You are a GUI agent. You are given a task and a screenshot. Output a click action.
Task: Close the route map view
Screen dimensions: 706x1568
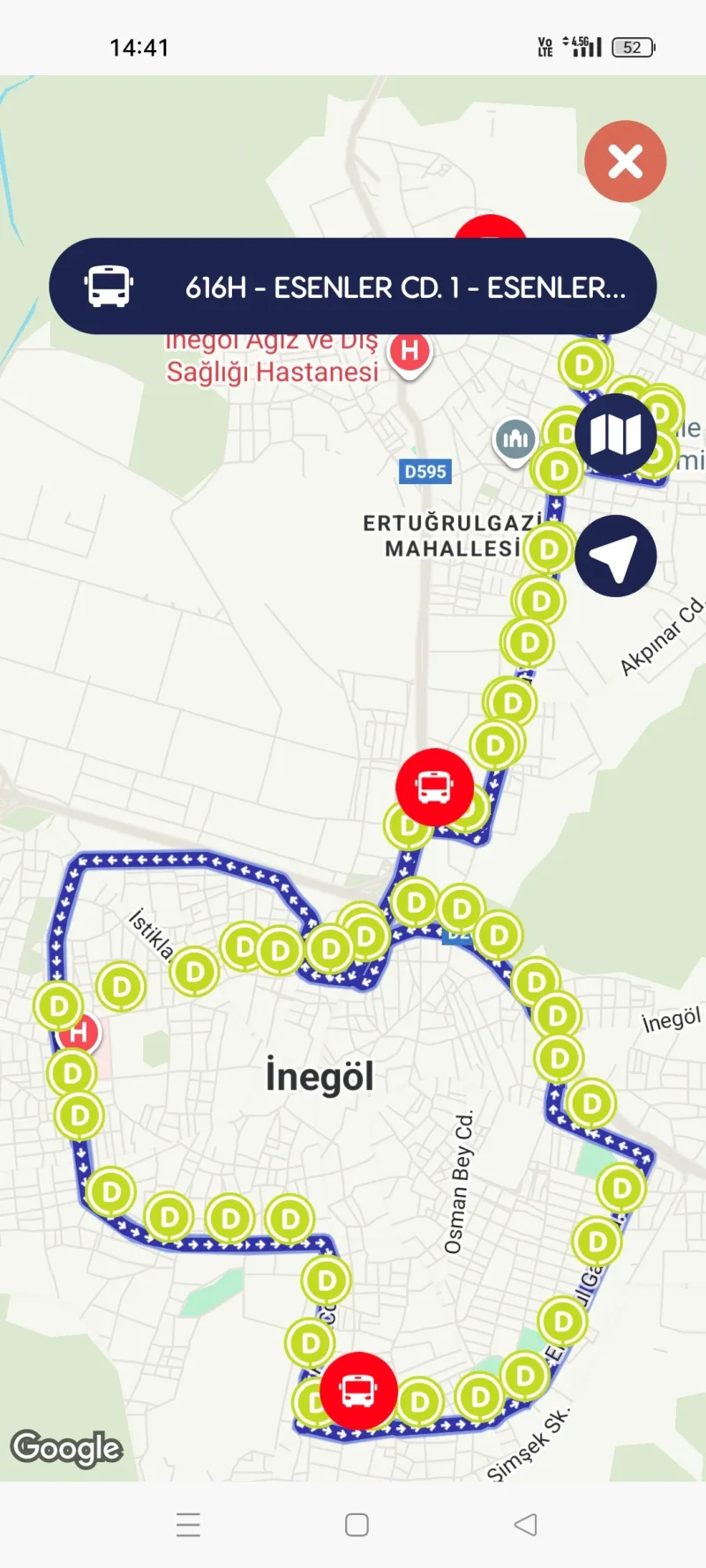pos(625,161)
